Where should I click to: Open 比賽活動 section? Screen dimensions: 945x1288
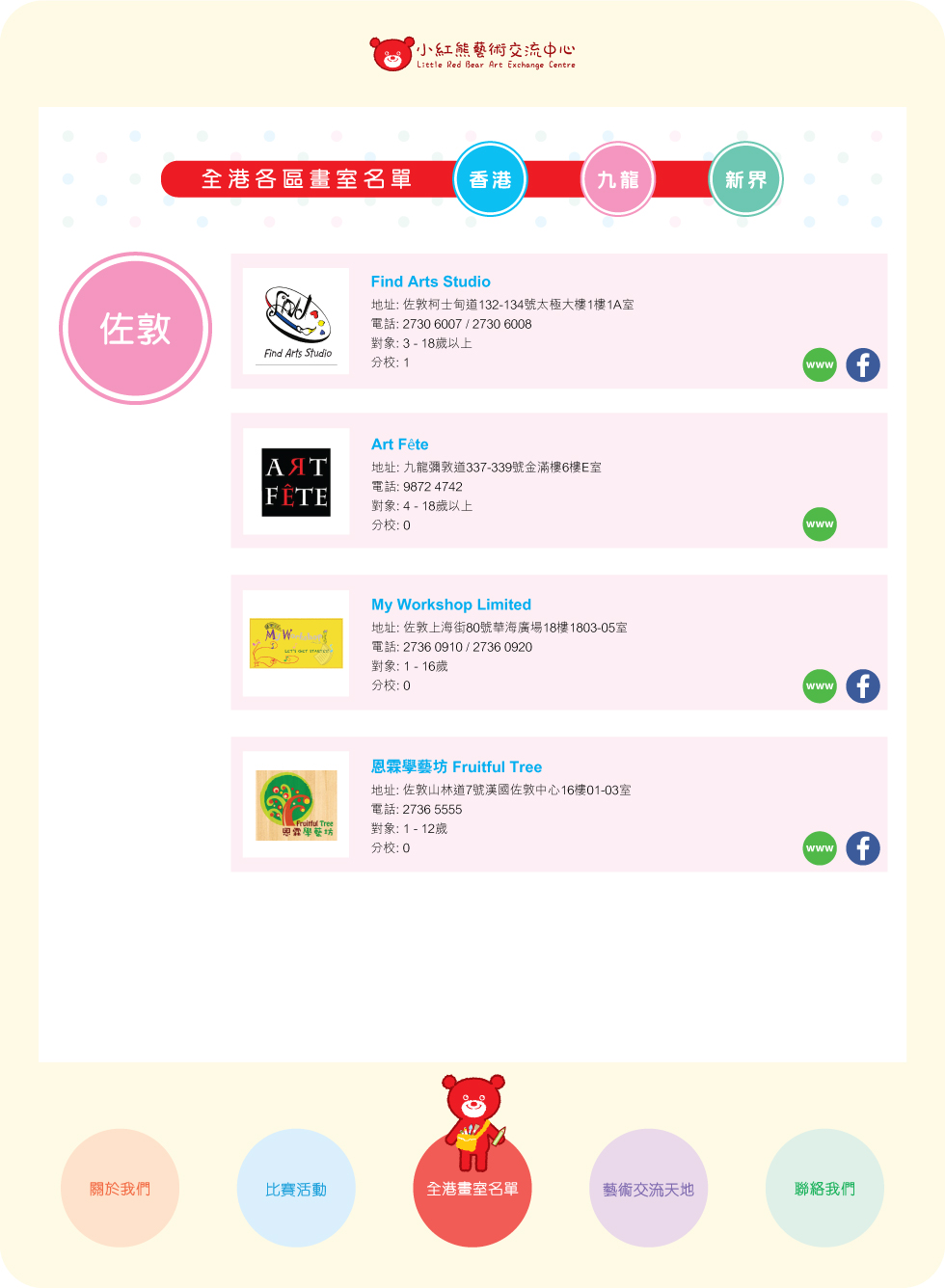(296, 1189)
